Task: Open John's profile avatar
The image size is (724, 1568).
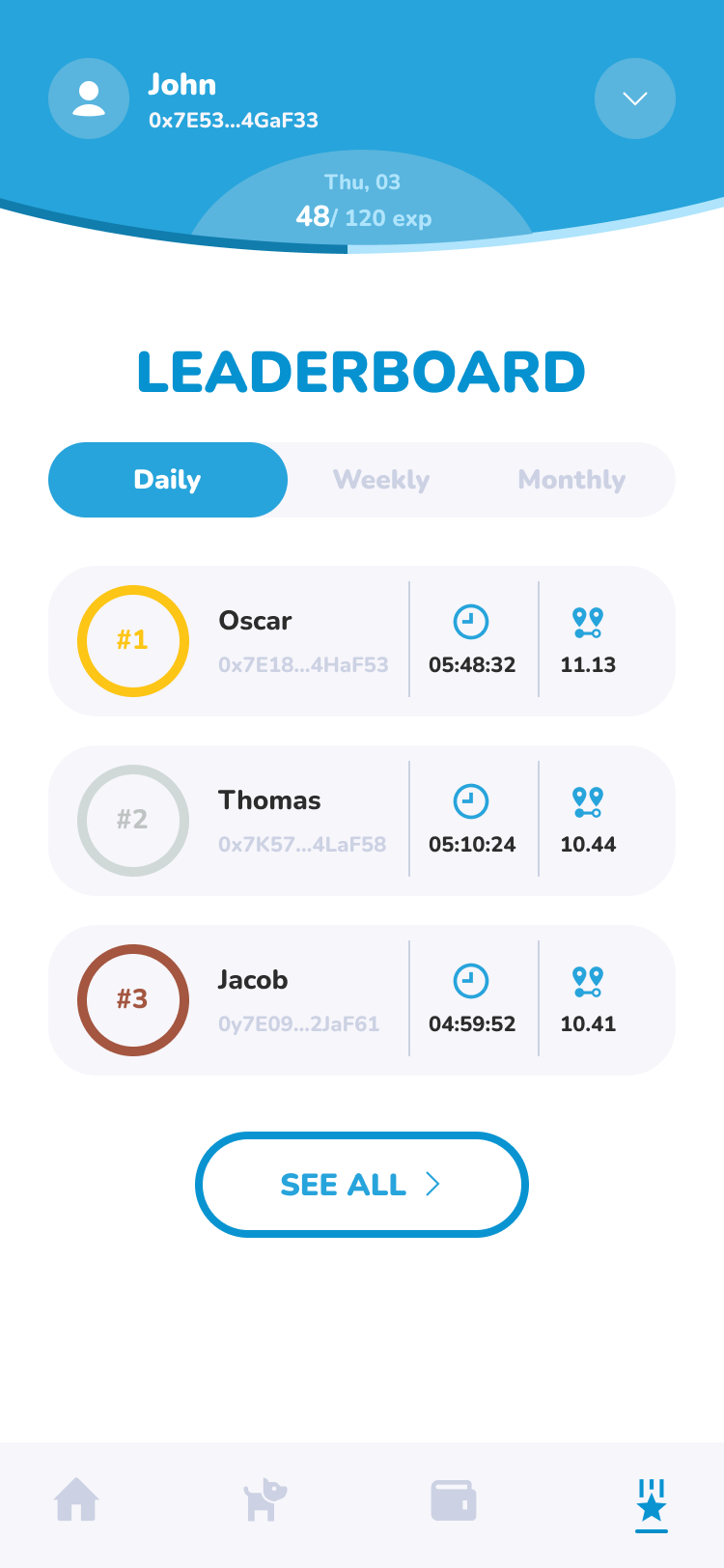Action: [x=89, y=98]
